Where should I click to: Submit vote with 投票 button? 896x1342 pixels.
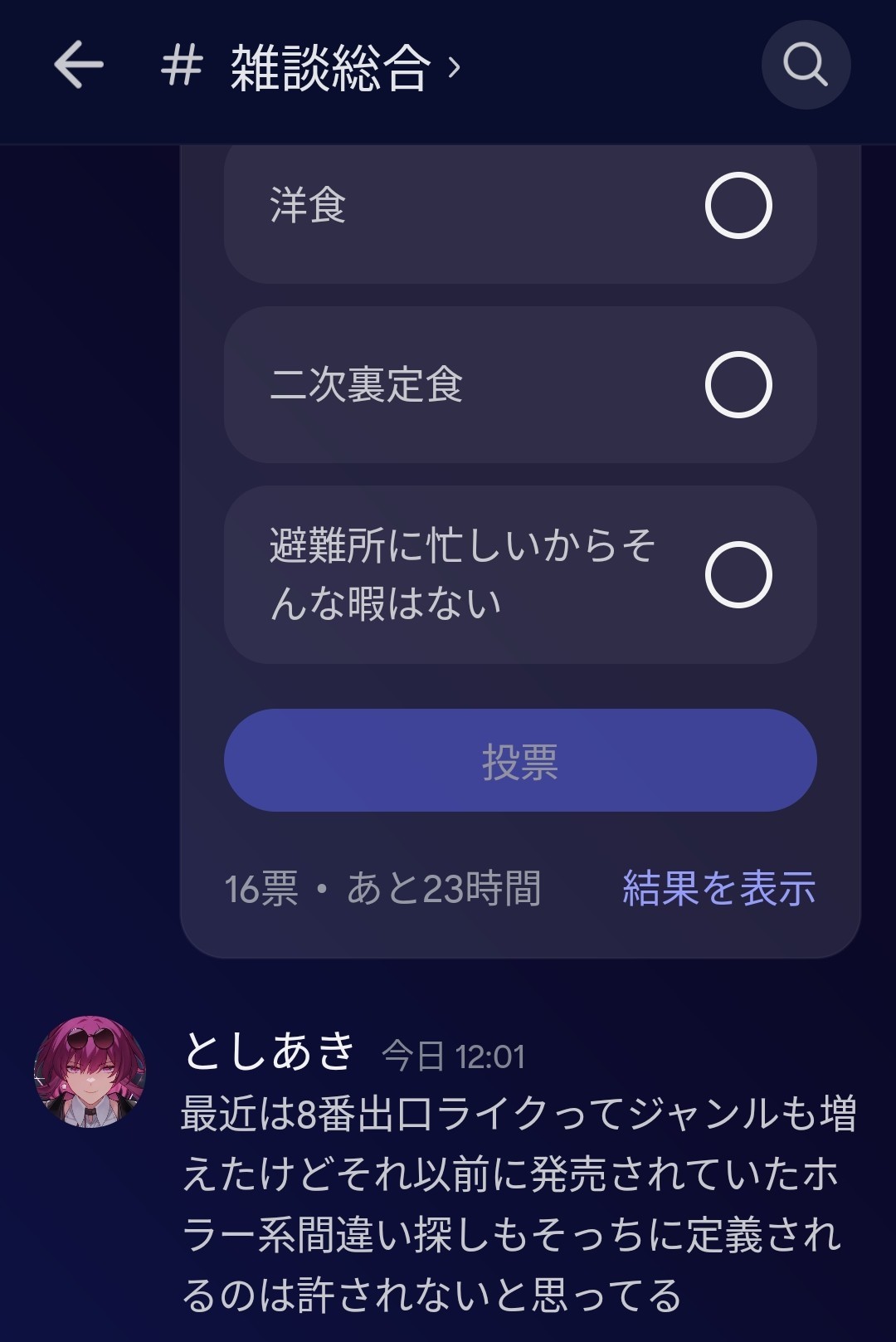[x=520, y=760]
